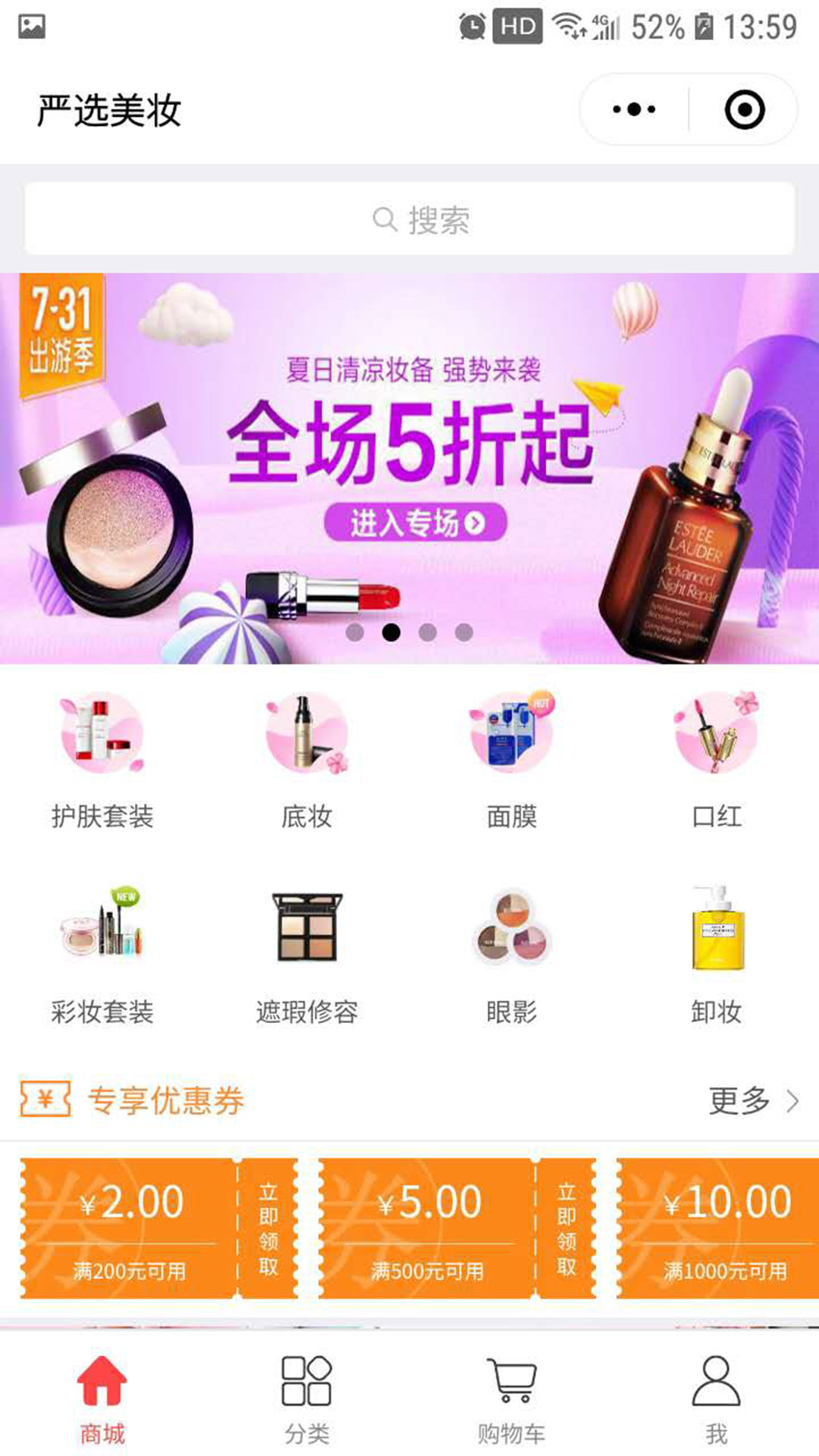Select the 商城 home tab
819x1456 pixels.
[102, 1399]
